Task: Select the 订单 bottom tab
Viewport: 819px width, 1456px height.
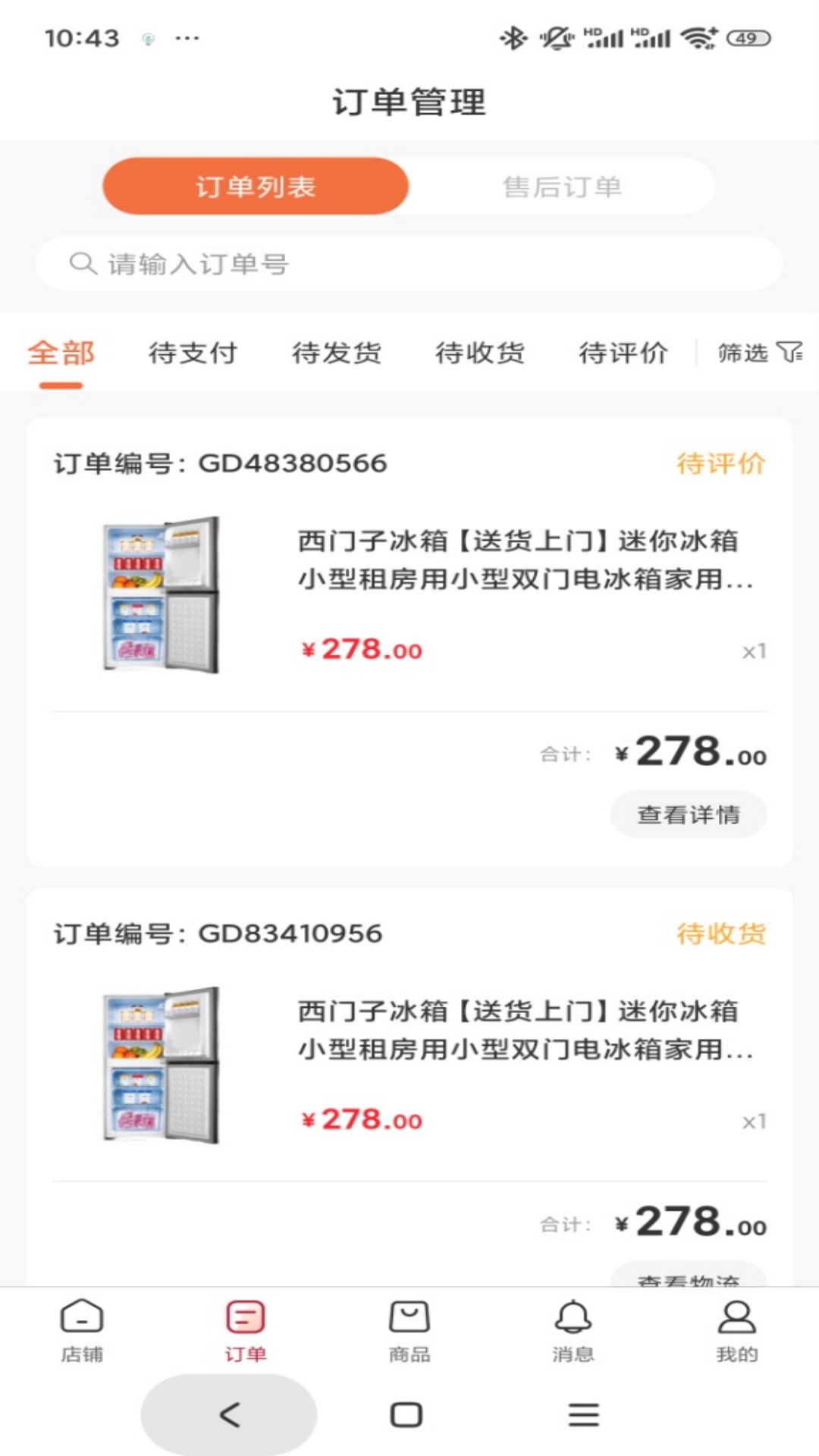Action: click(246, 1331)
